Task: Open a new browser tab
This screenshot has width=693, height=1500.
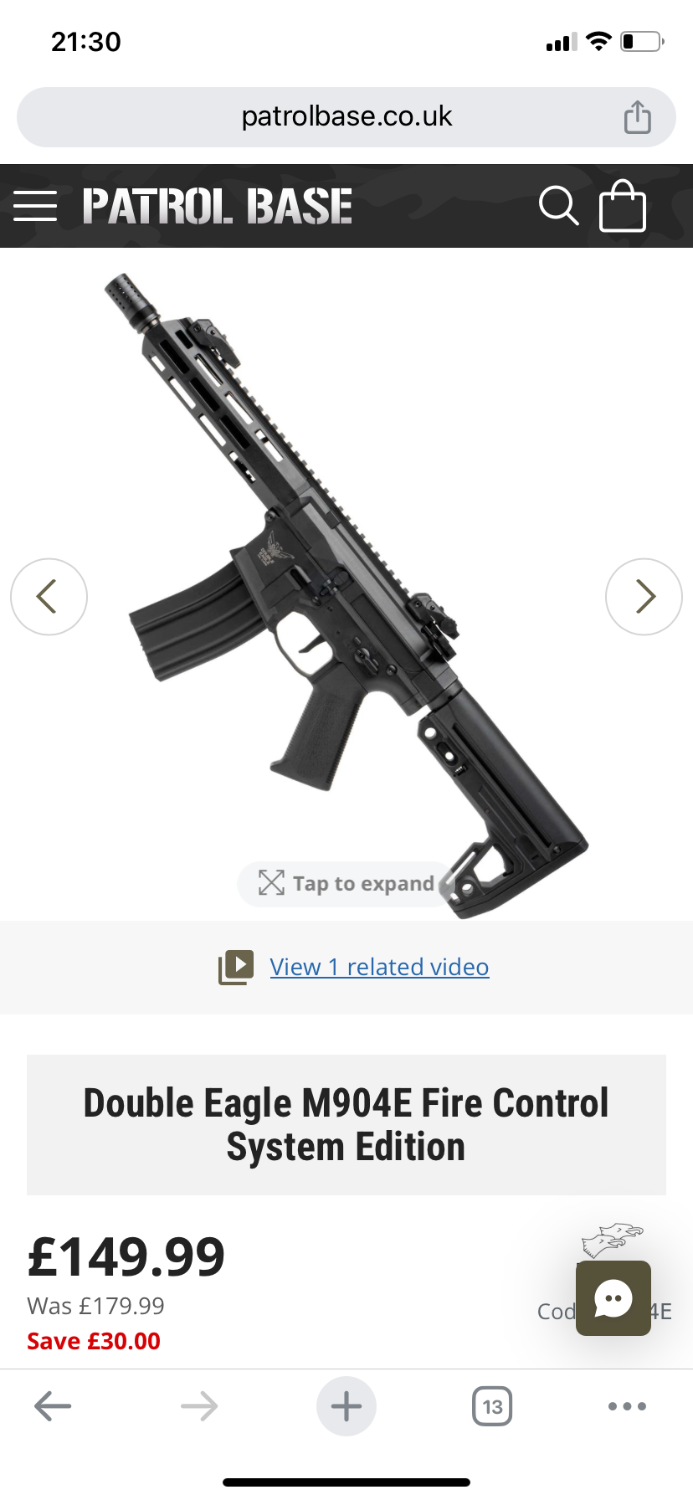Action: click(346, 1407)
